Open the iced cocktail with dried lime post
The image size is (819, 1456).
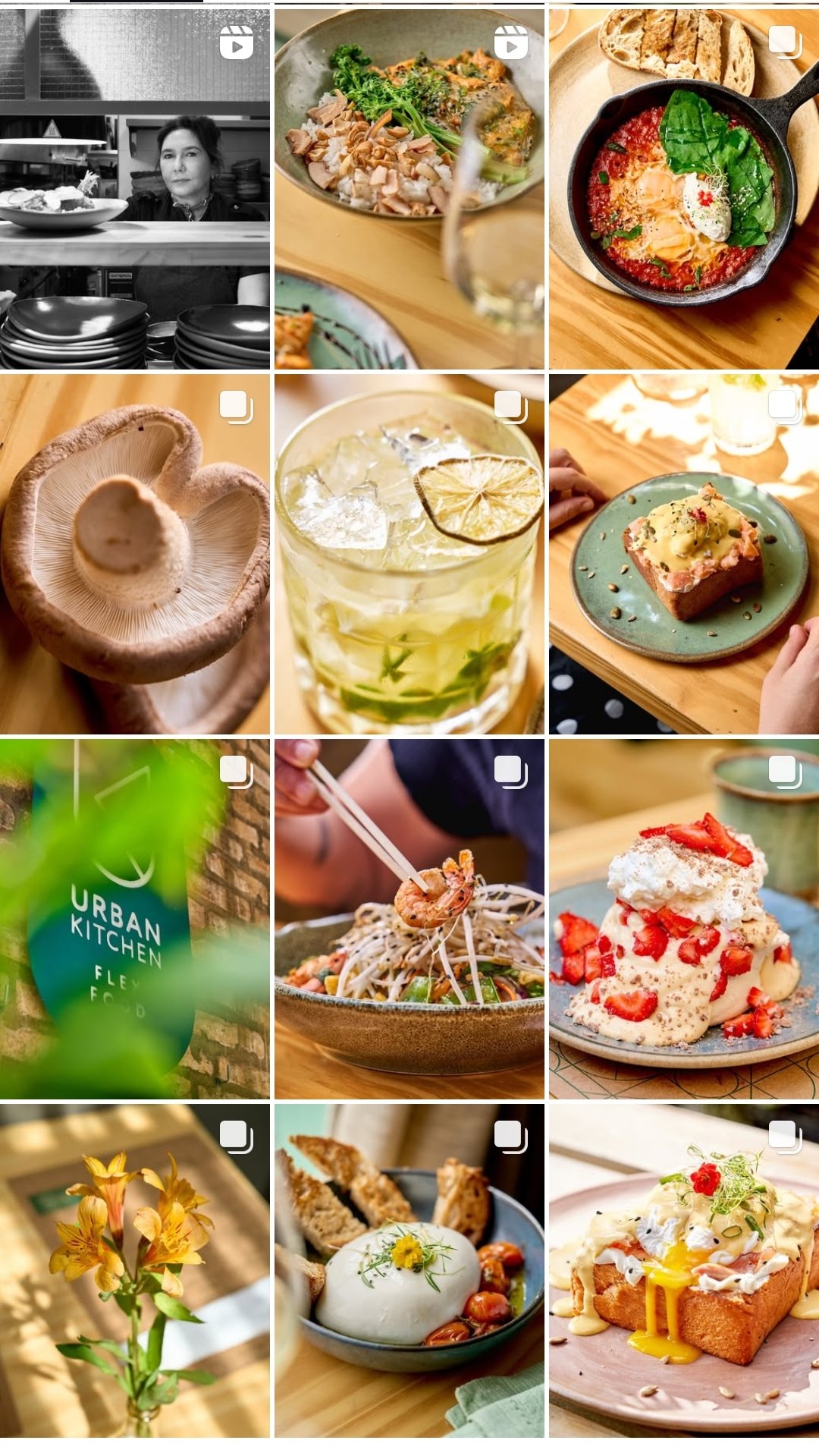point(409,554)
